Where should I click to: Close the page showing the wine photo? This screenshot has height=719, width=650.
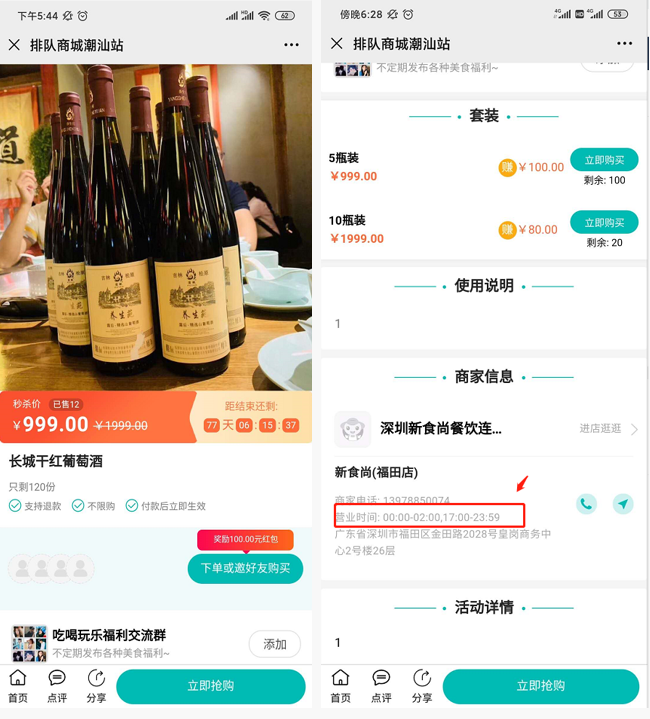pyautogui.click(x=14, y=45)
